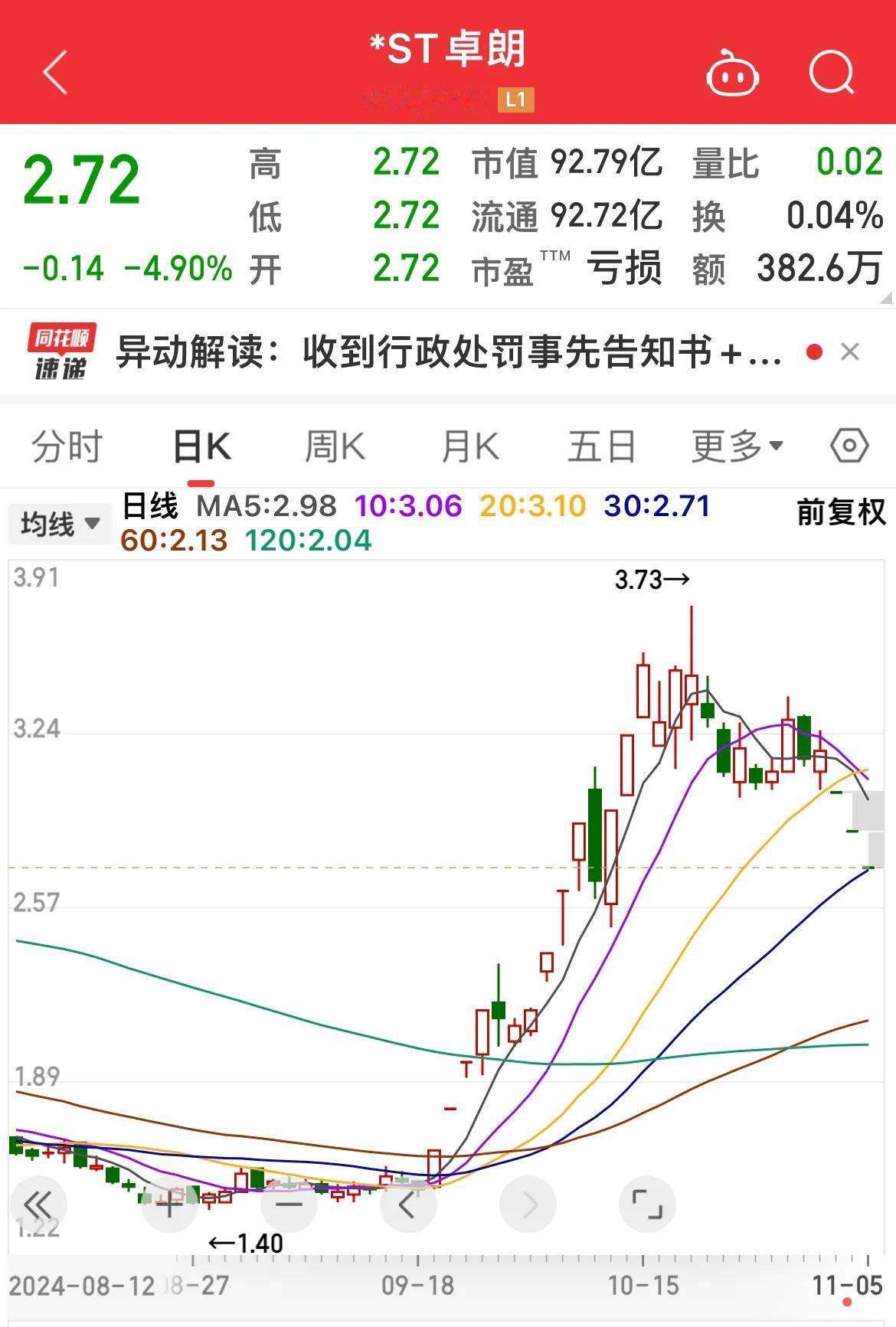The height and width of the screenshot is (1327, 896).
Task: Open the robot assistant icon
Action: [732, 74]
